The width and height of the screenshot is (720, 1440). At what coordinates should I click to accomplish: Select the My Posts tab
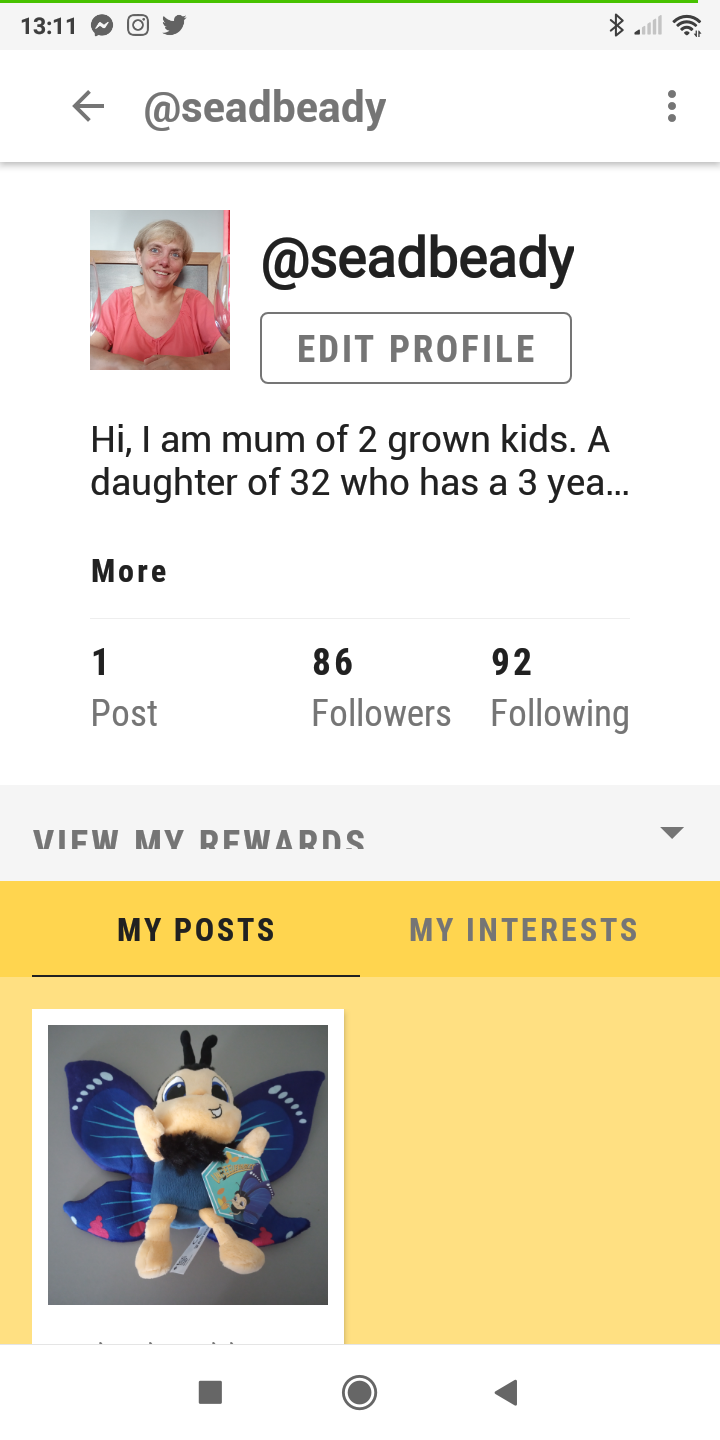[196, 930]
